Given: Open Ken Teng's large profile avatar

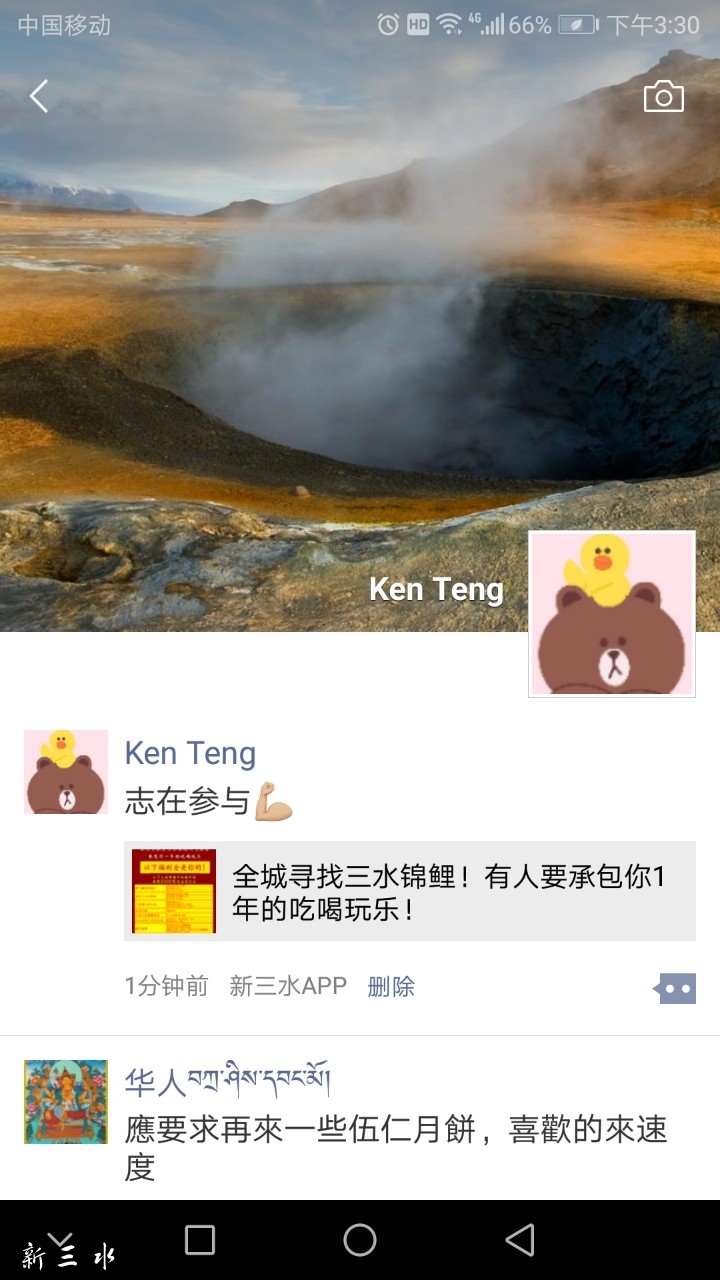Looking at the screenshot, I should (x=612, y=613).
